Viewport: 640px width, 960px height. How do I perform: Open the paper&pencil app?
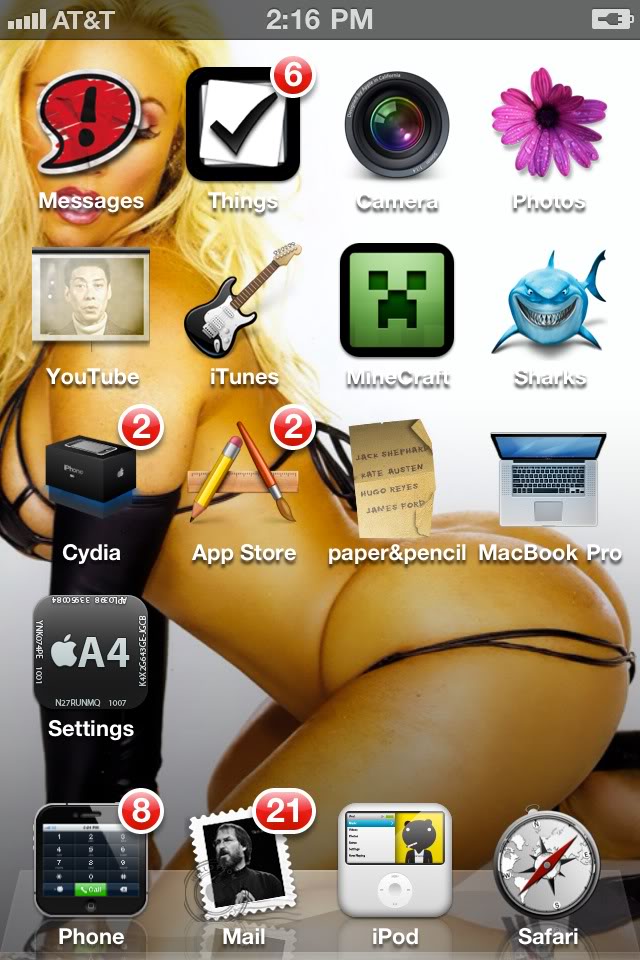[x=396, y=478]
